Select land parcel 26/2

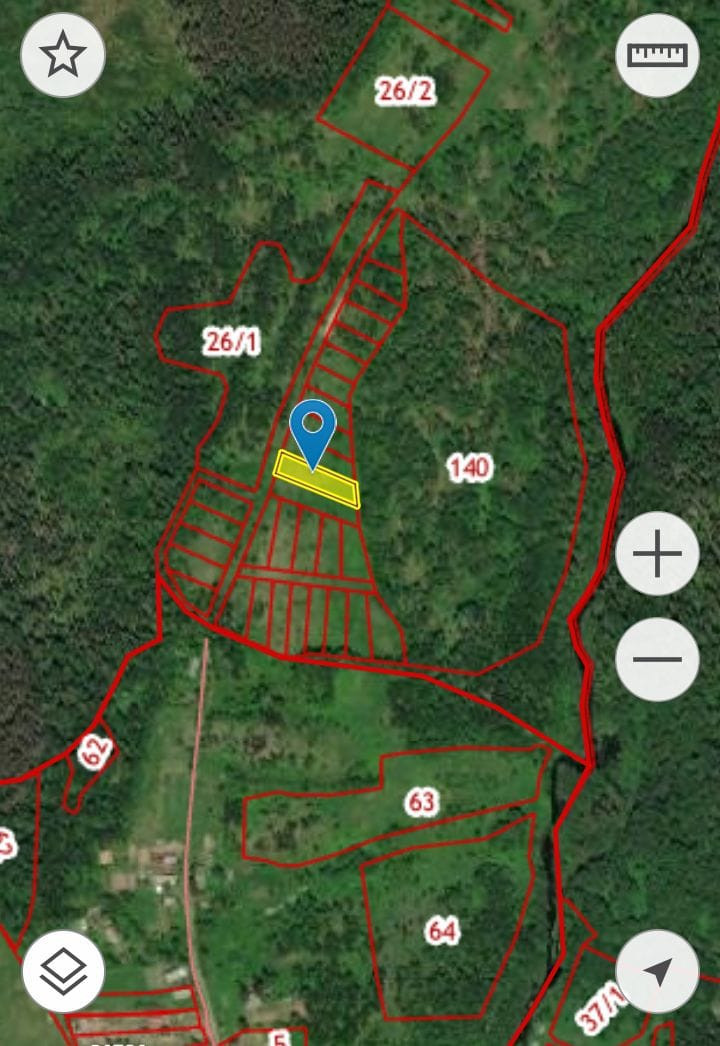406,92
